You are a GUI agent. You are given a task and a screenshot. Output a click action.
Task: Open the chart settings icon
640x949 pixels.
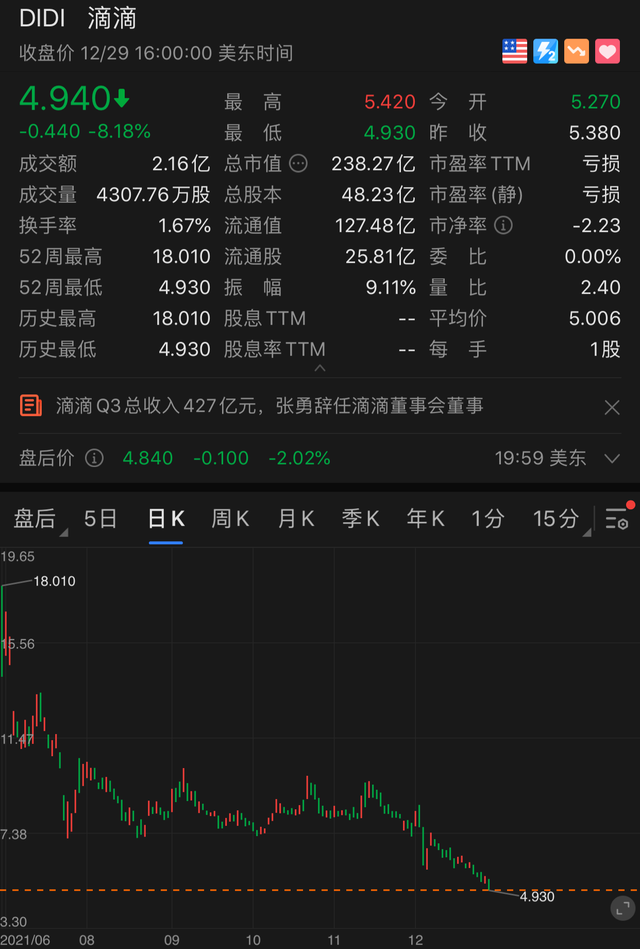tap(617, 519)
